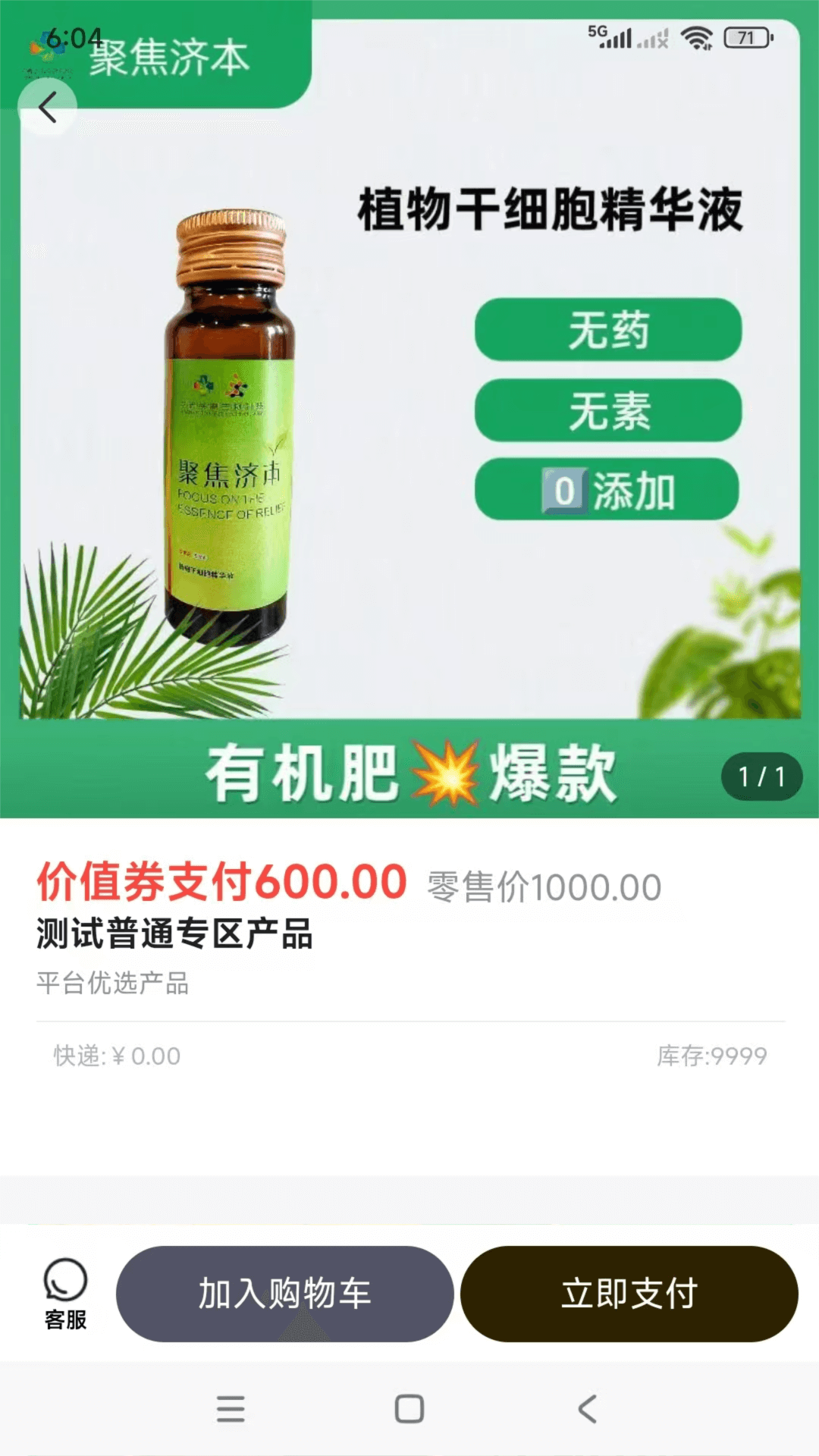Tap the back arrow over the product image
819x1456 pixels.
click(49, 106)
